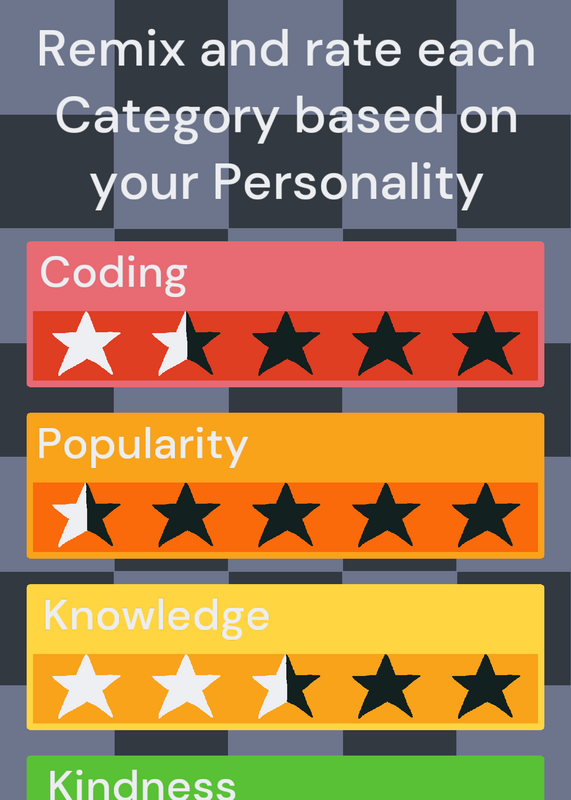Set Coding rating to one star

pos(86,345)
